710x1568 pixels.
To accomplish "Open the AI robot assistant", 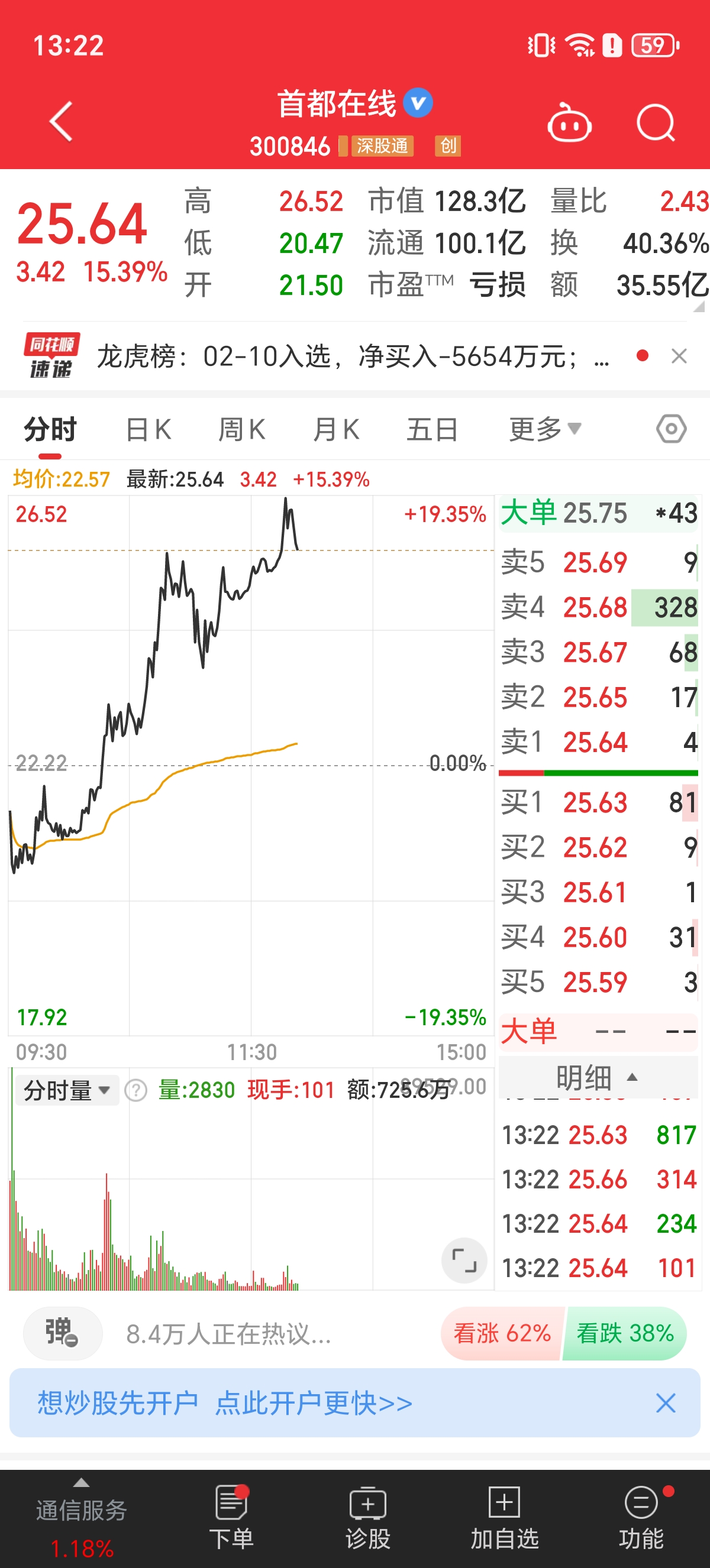I will click(571, 121).
